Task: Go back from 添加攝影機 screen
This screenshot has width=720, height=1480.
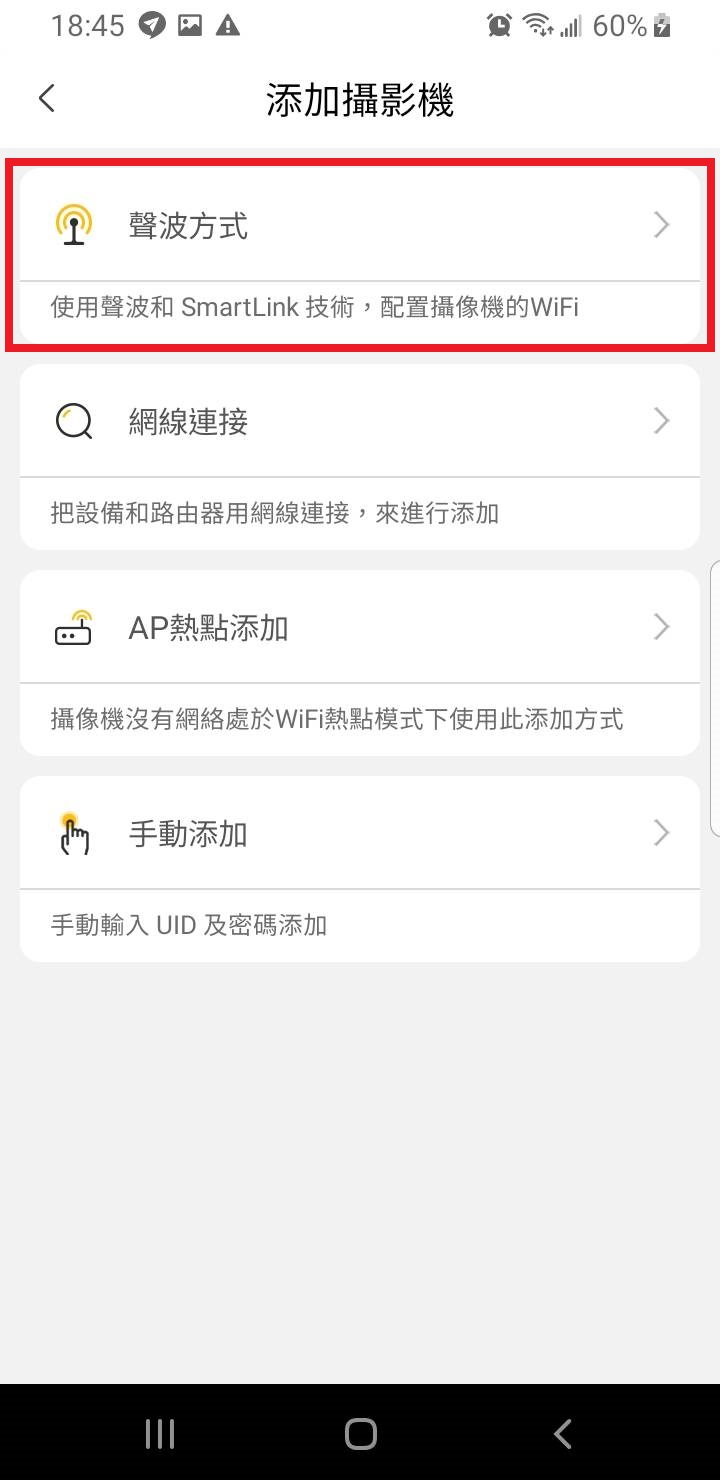Action: pos(47,98)
